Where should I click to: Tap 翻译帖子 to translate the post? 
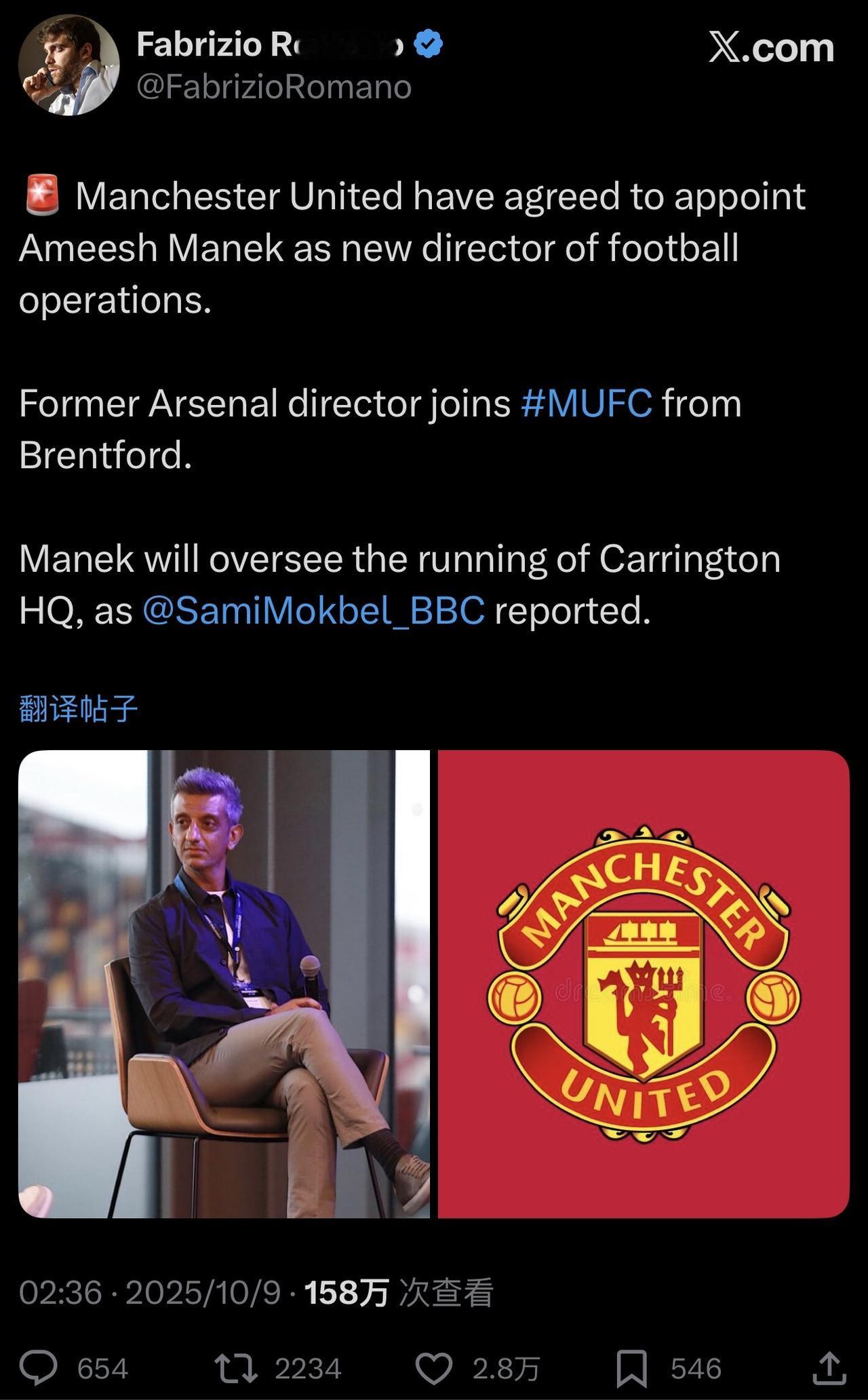[79, 709]
